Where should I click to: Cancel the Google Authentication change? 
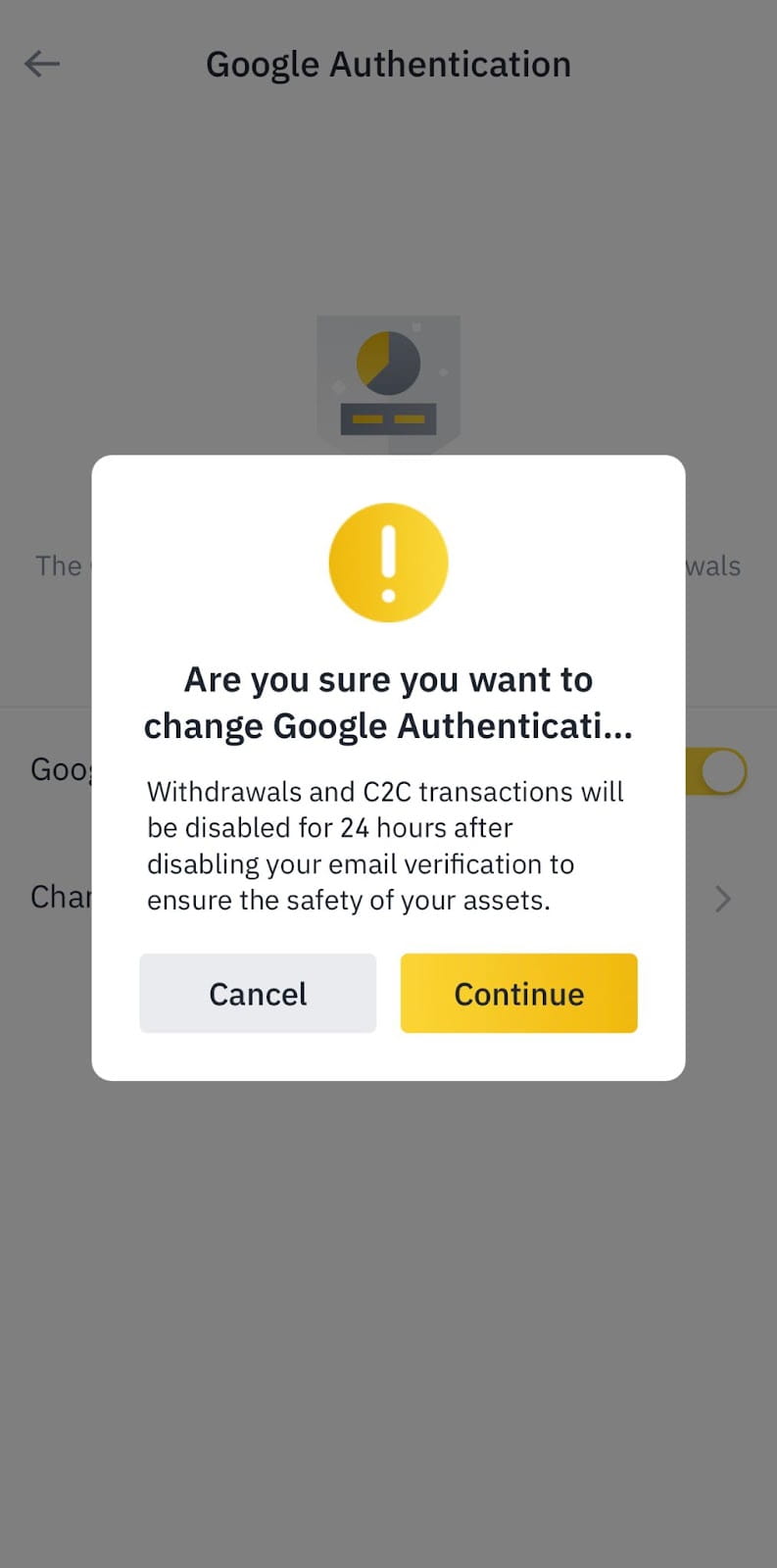tap(258, 993)
